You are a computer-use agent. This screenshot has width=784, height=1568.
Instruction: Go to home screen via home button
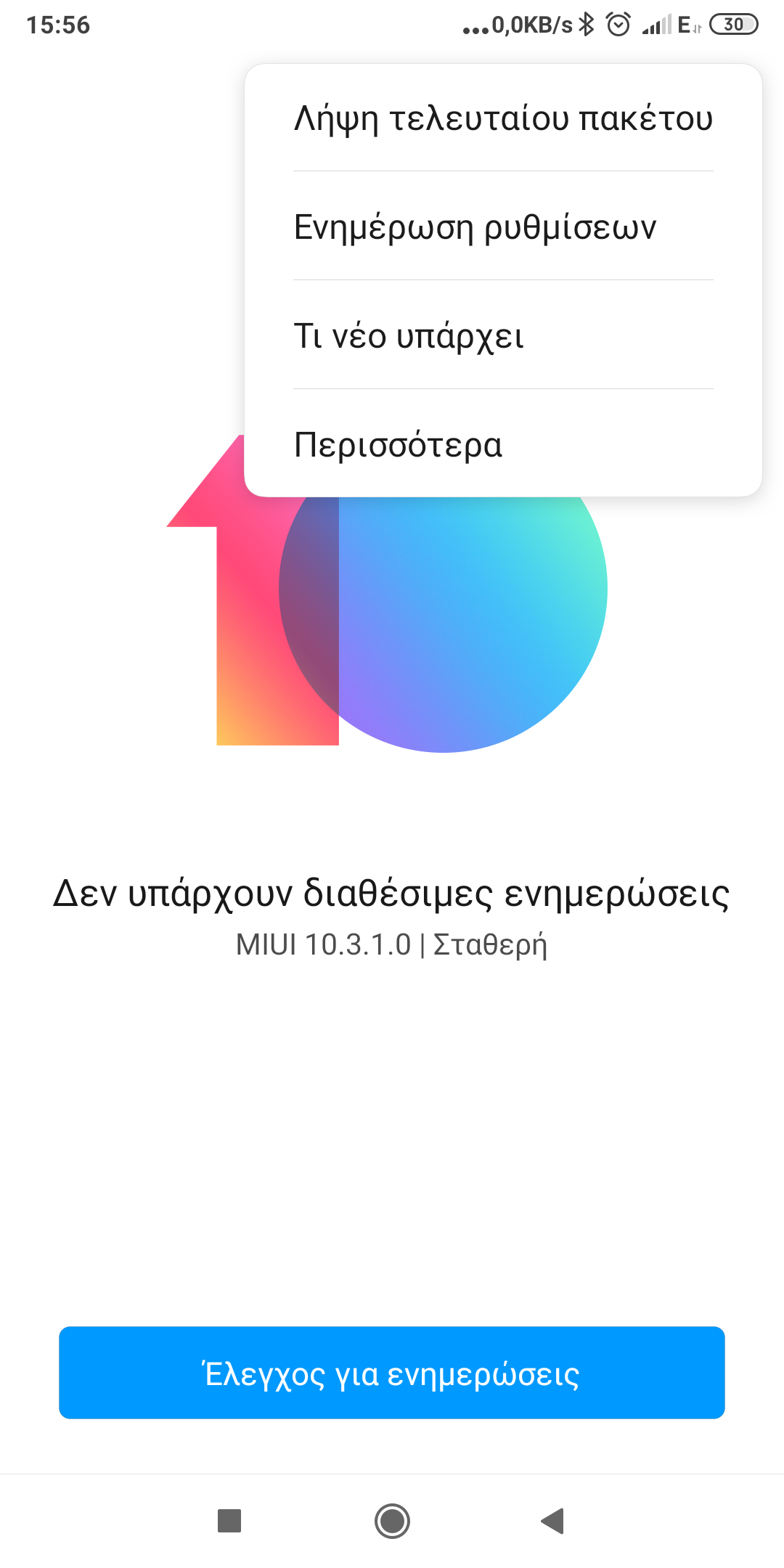392,1521
